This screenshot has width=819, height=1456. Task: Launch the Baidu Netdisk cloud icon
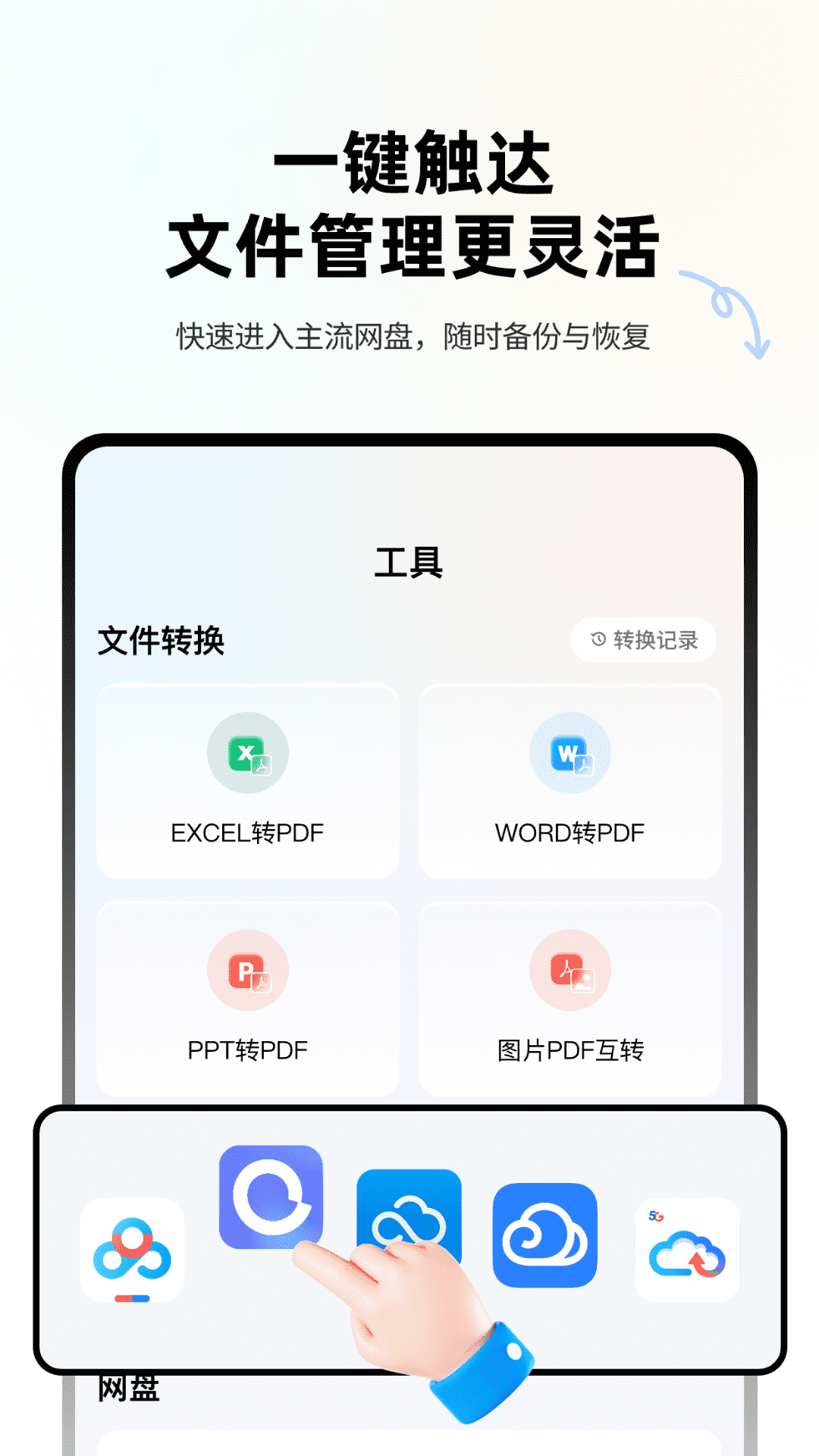pyautogui.click(x=133, y=1251)
